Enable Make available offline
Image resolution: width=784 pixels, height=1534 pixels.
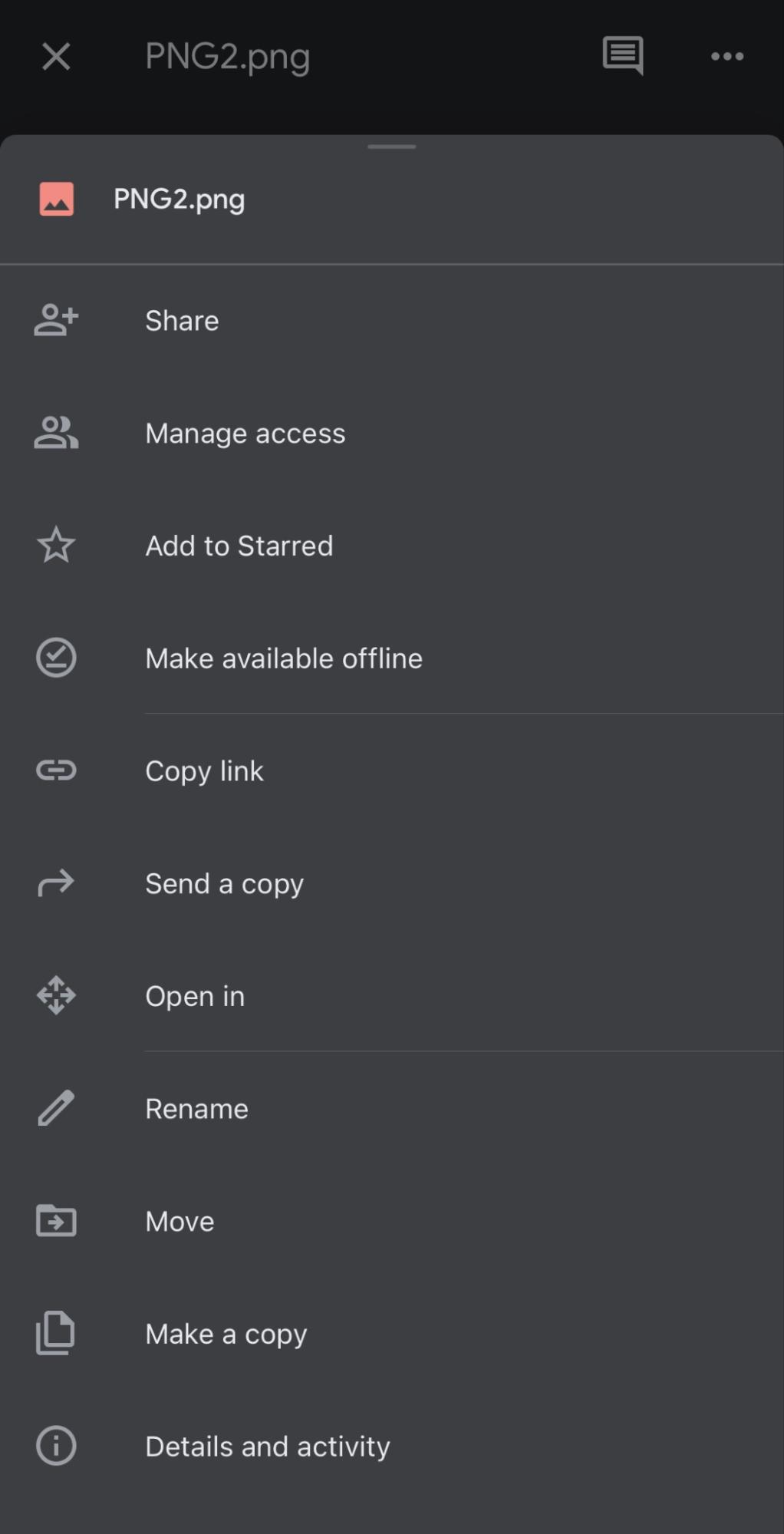283,658
